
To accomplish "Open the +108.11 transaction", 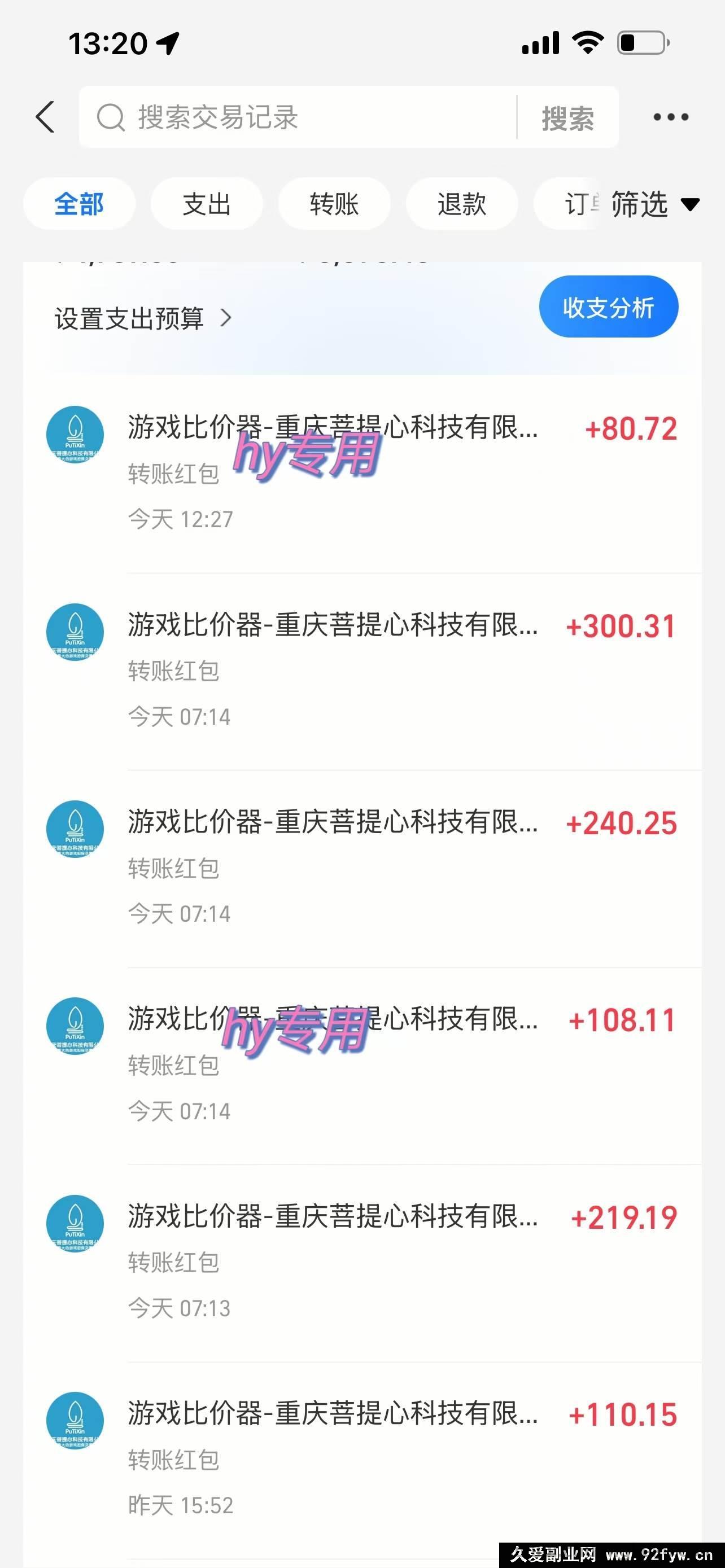I will pyautogui.click(x=362, y=1066).
